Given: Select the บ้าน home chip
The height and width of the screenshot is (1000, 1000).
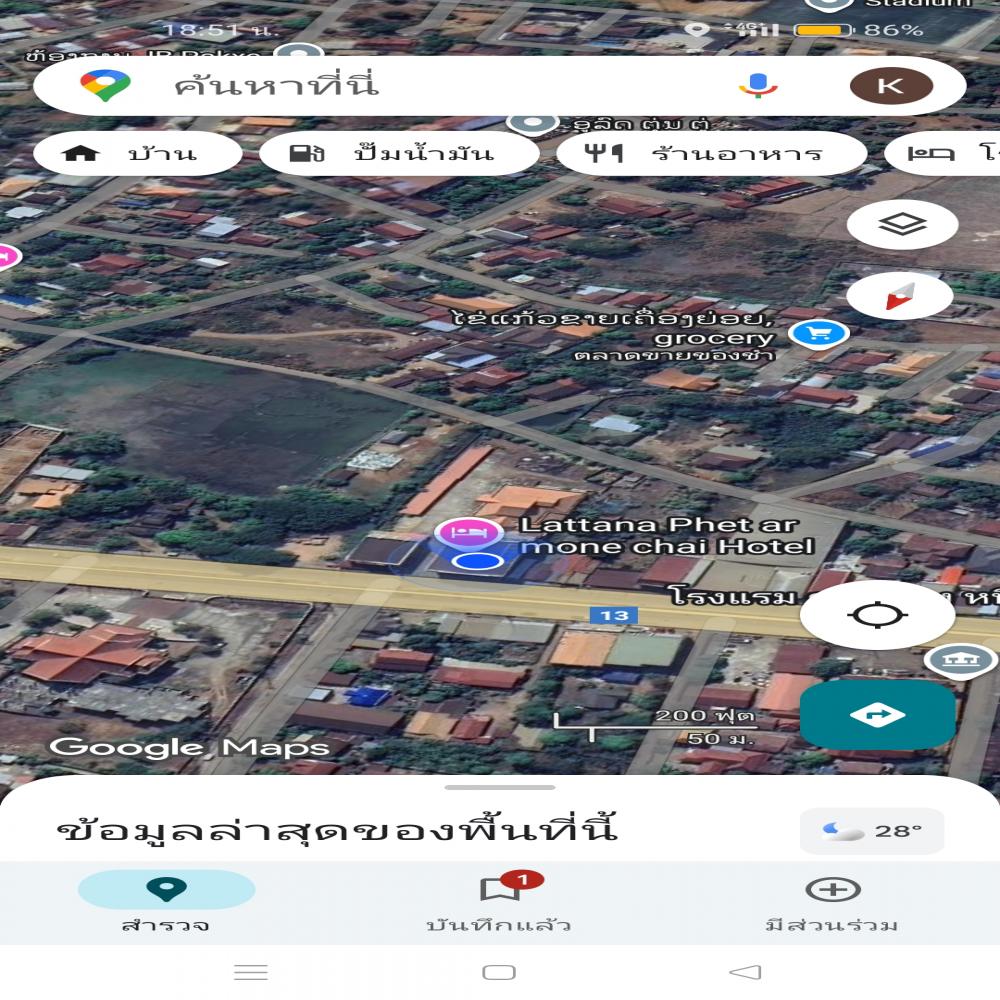Looking at the screenshot, I should (x=137, y=154).
